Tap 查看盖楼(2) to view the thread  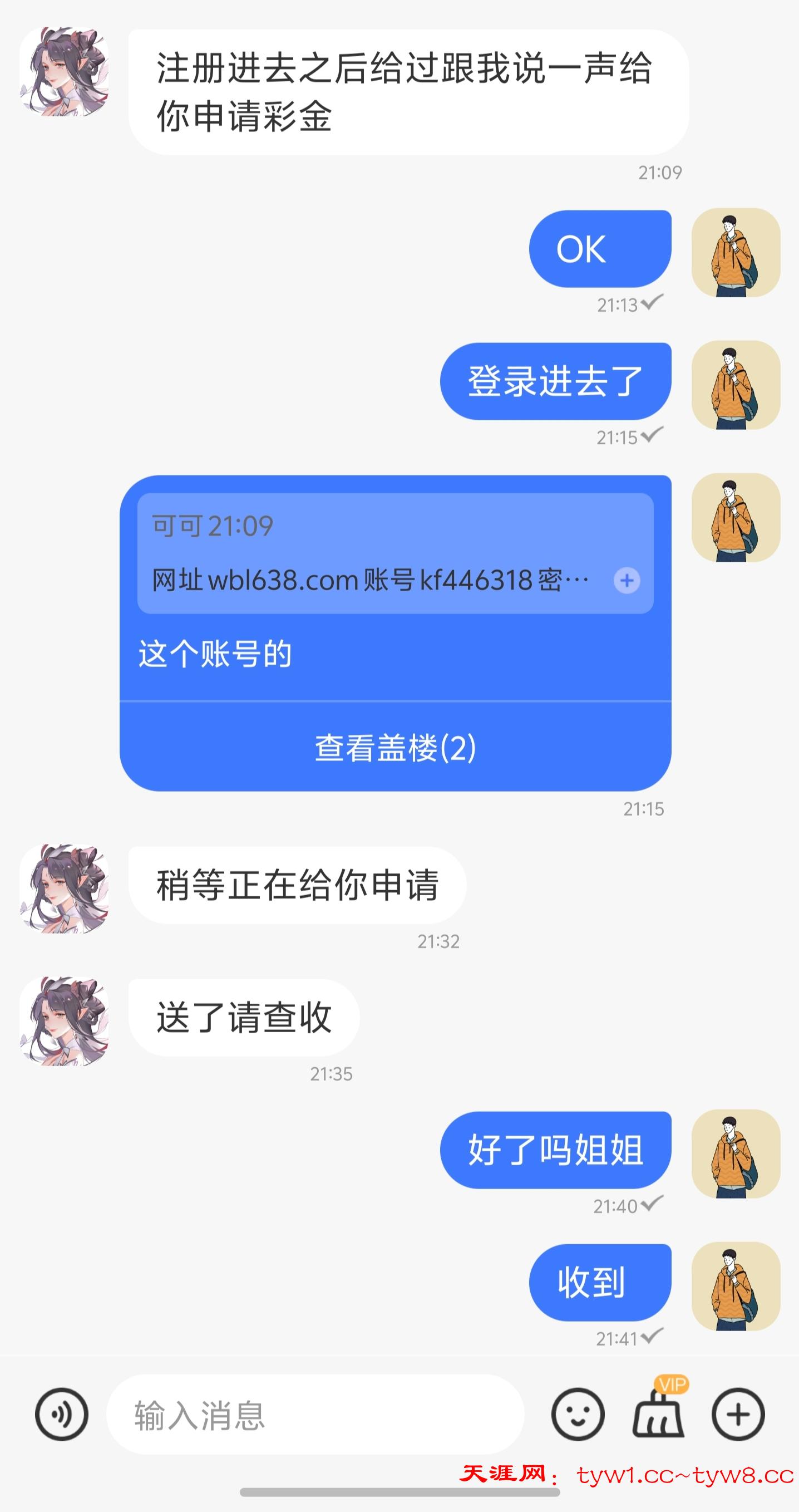[396, 748]
